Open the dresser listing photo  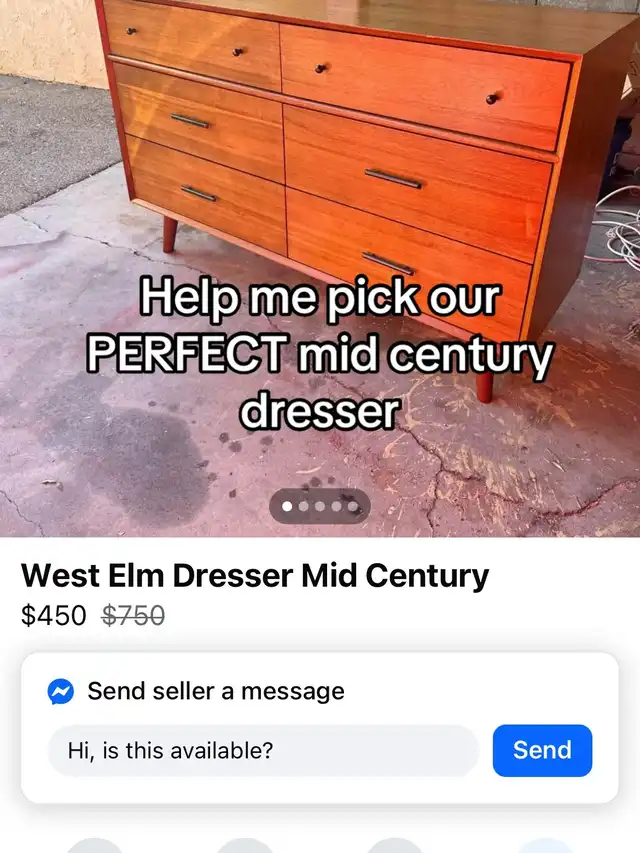320,200
